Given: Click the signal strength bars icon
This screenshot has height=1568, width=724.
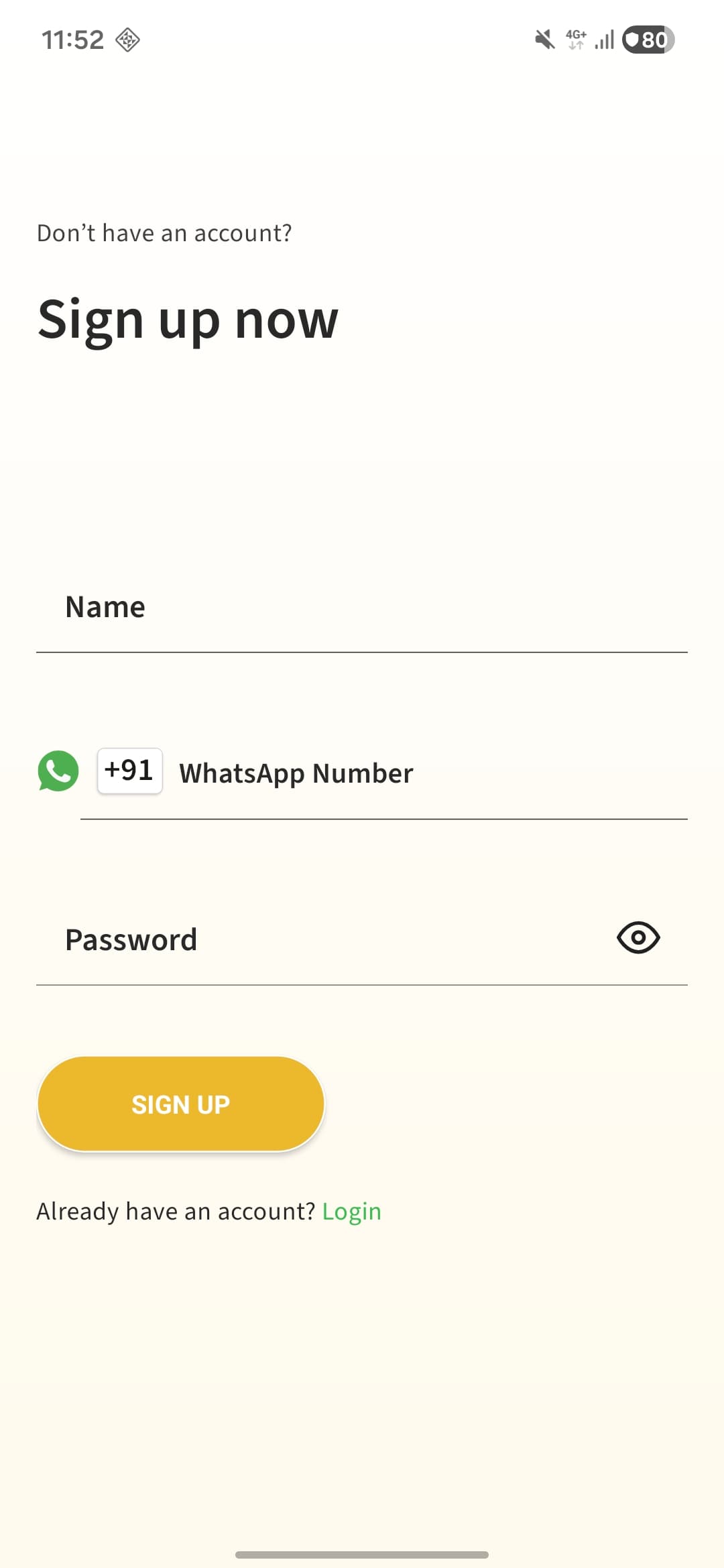Looking at the screenshot, I should 603,40.
